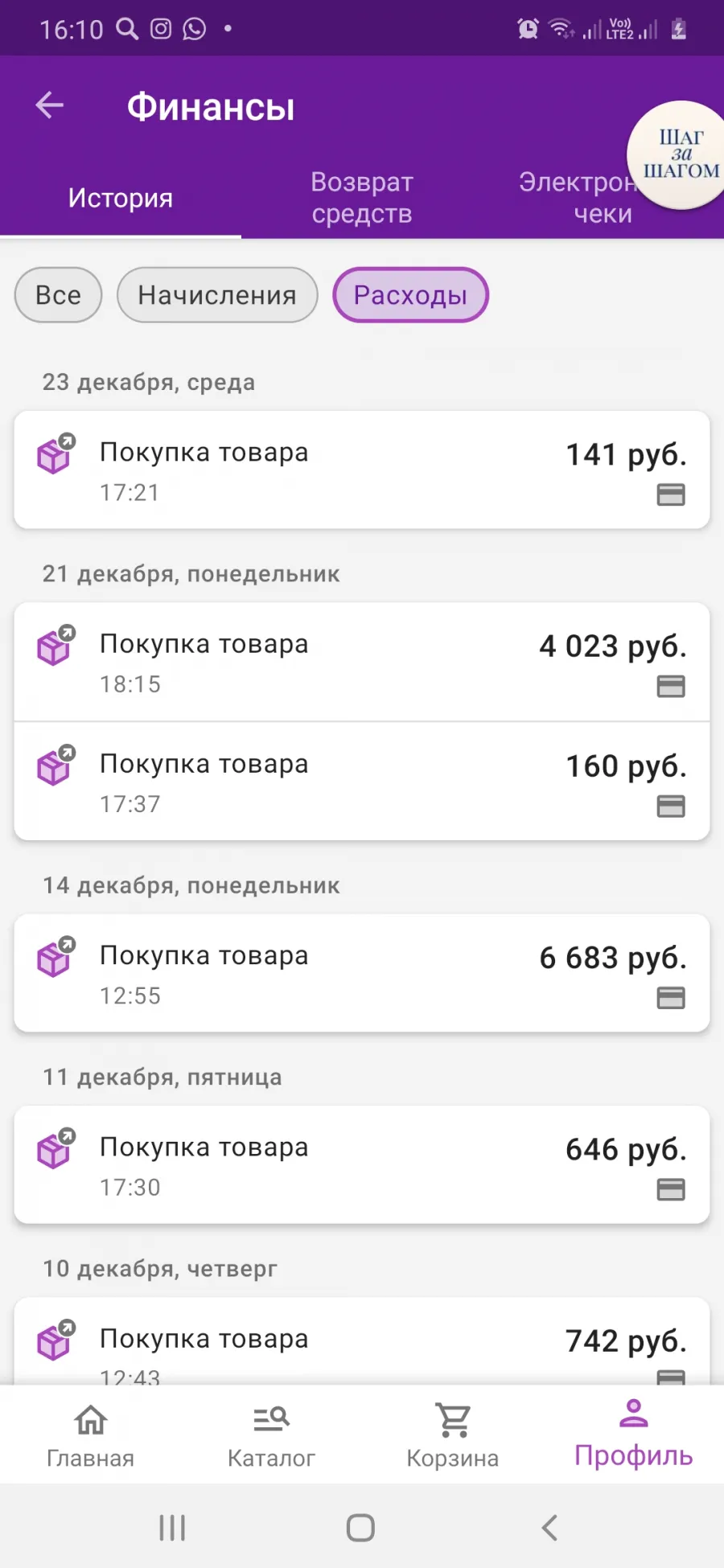Open the system recent apps button
This screenshot has height=1568, width=724.
[x=172, y=1528]
